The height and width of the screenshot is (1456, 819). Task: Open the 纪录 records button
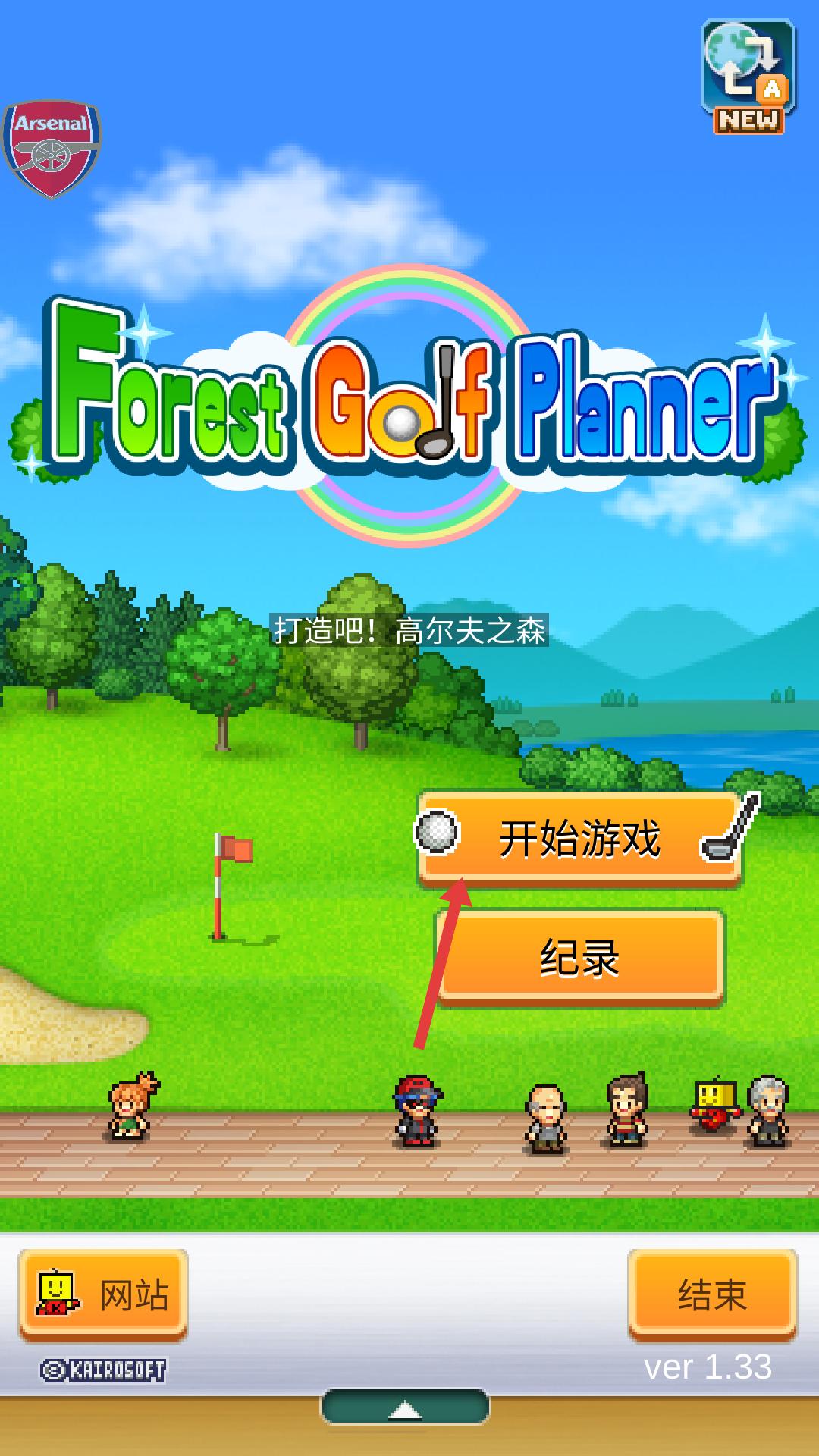(580, 957)
